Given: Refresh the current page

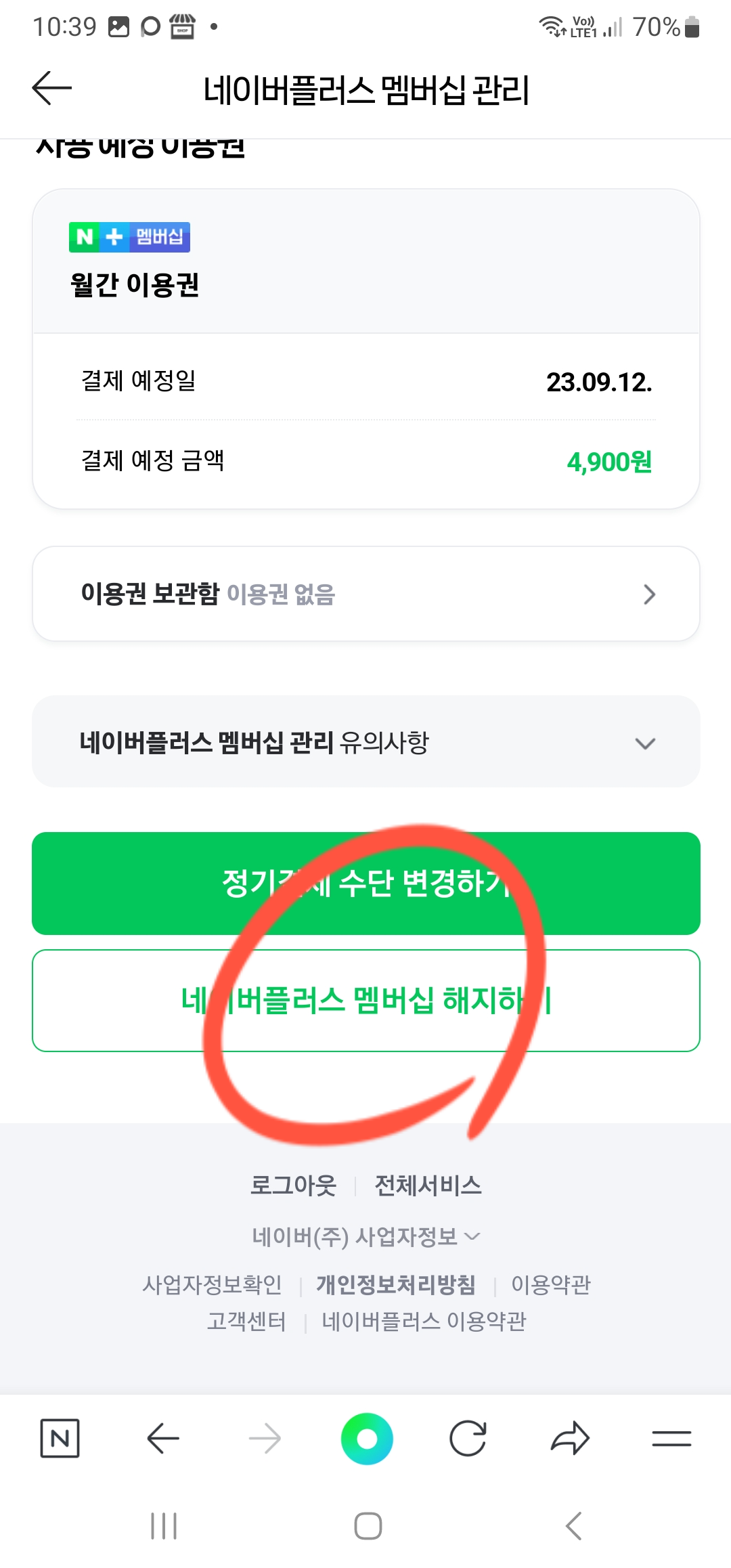Looking at the screenshot, I should click(x=469, y=1439).
